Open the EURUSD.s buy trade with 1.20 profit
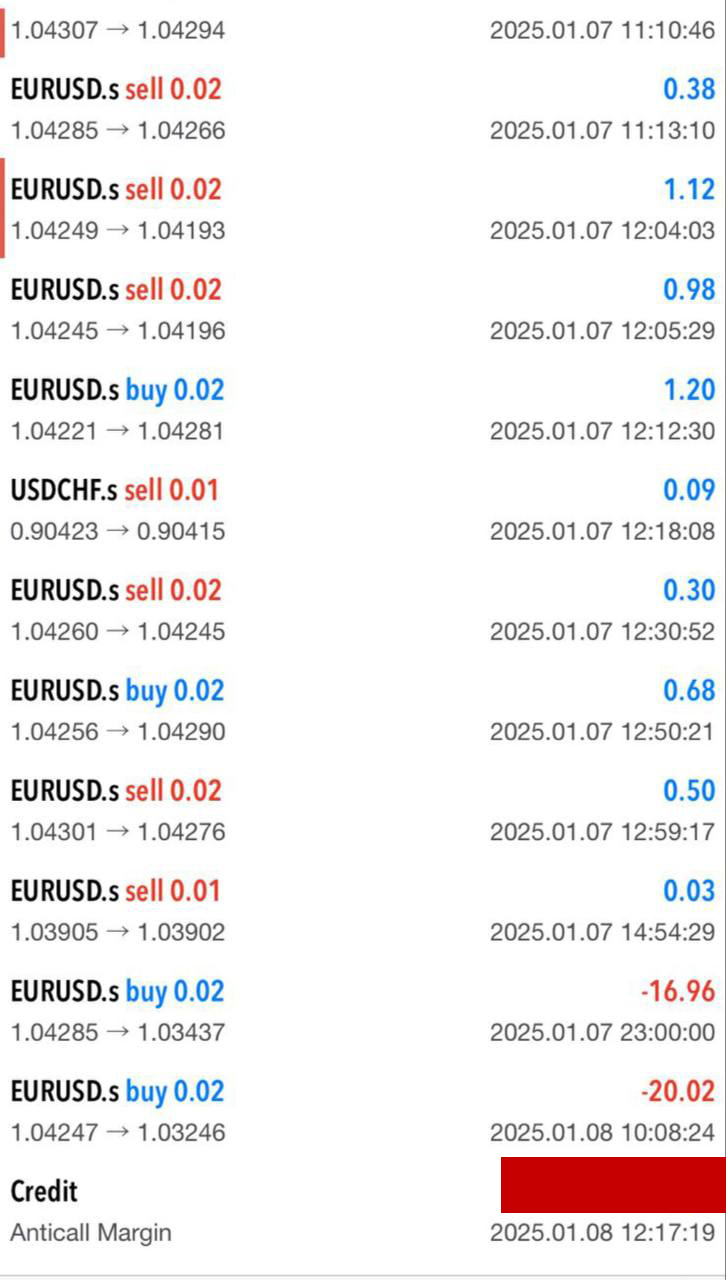The width and height of the screenshot is (726, 1280). [363, 409]
